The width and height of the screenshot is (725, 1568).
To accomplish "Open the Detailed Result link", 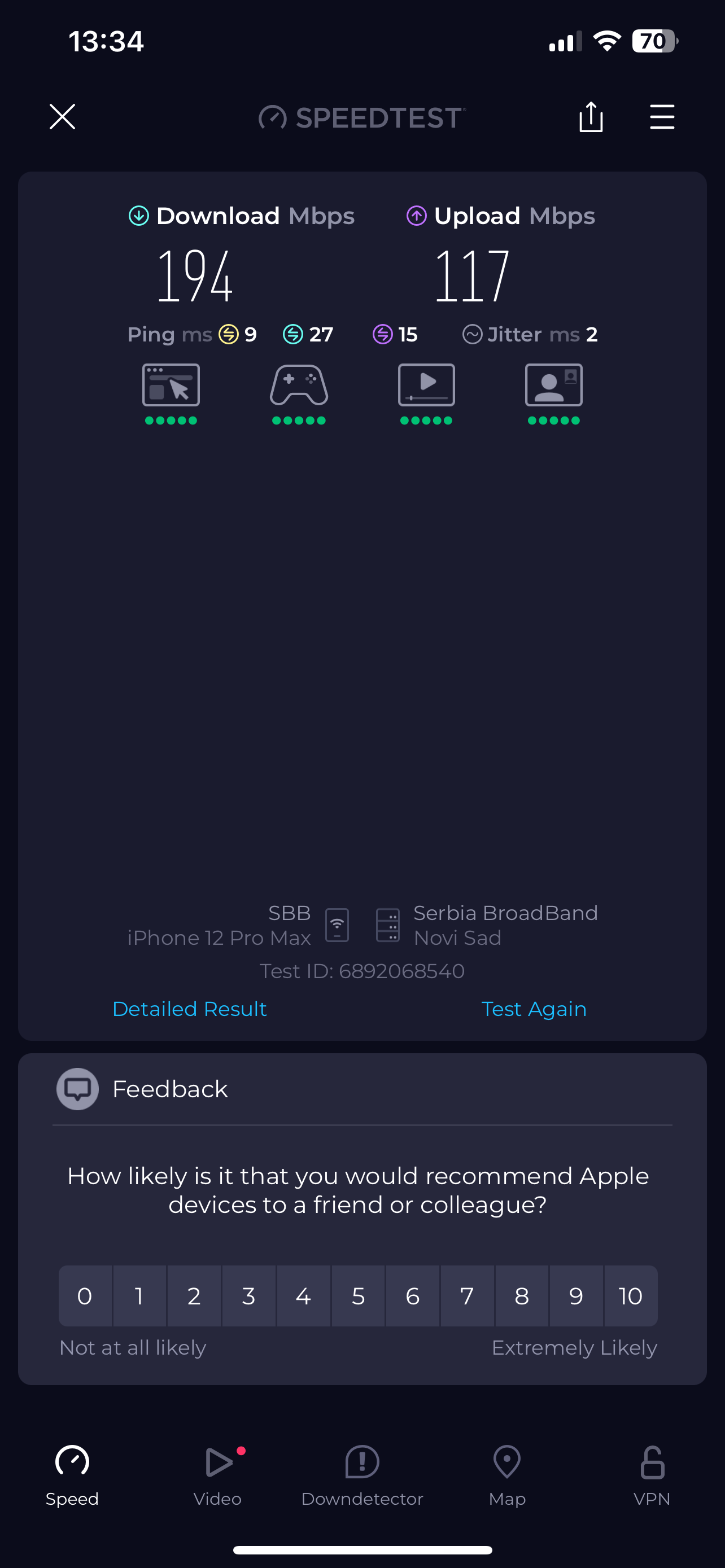I will click(189, 1009).
